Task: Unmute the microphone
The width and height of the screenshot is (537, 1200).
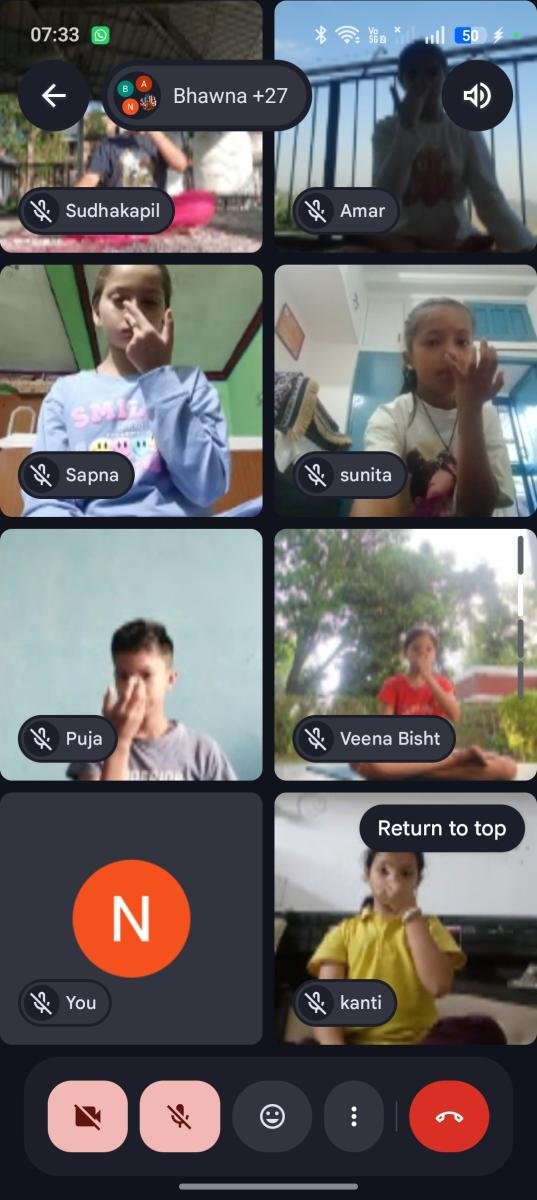Action: (x=180, y=1116)
